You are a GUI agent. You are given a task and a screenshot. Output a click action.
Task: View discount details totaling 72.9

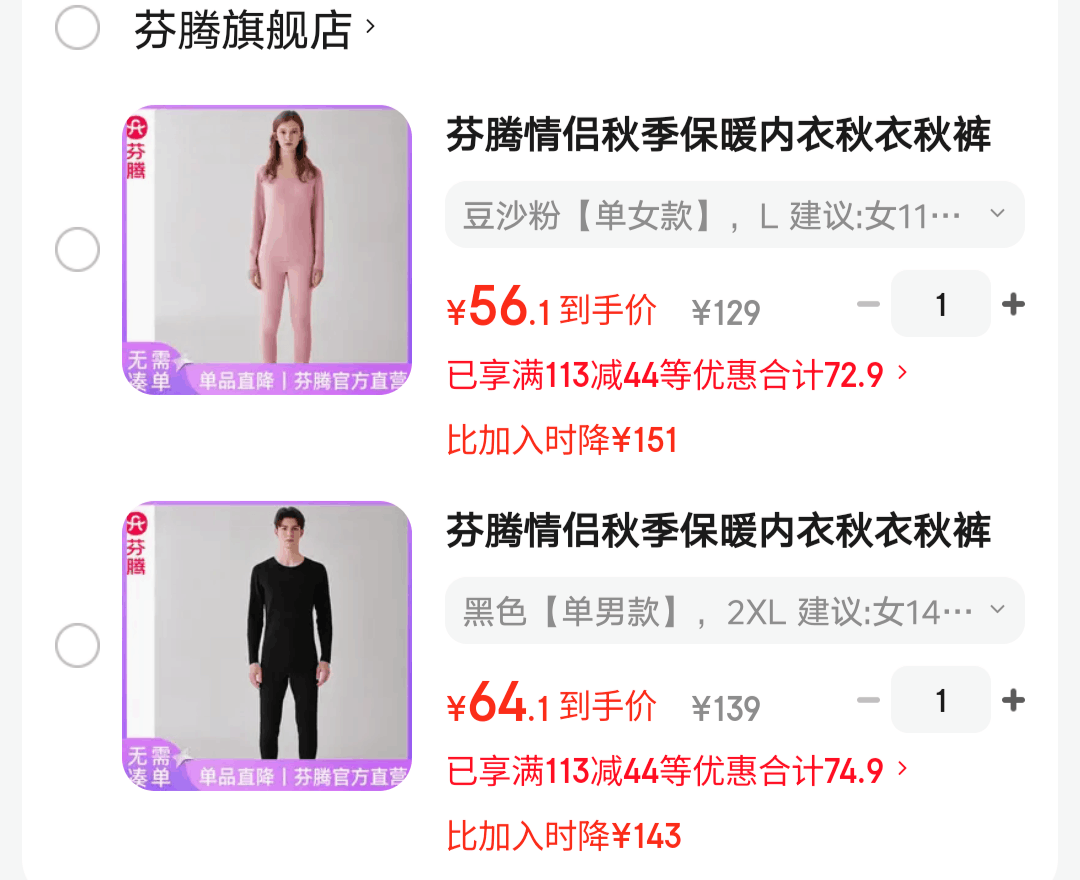pos(678,375)
